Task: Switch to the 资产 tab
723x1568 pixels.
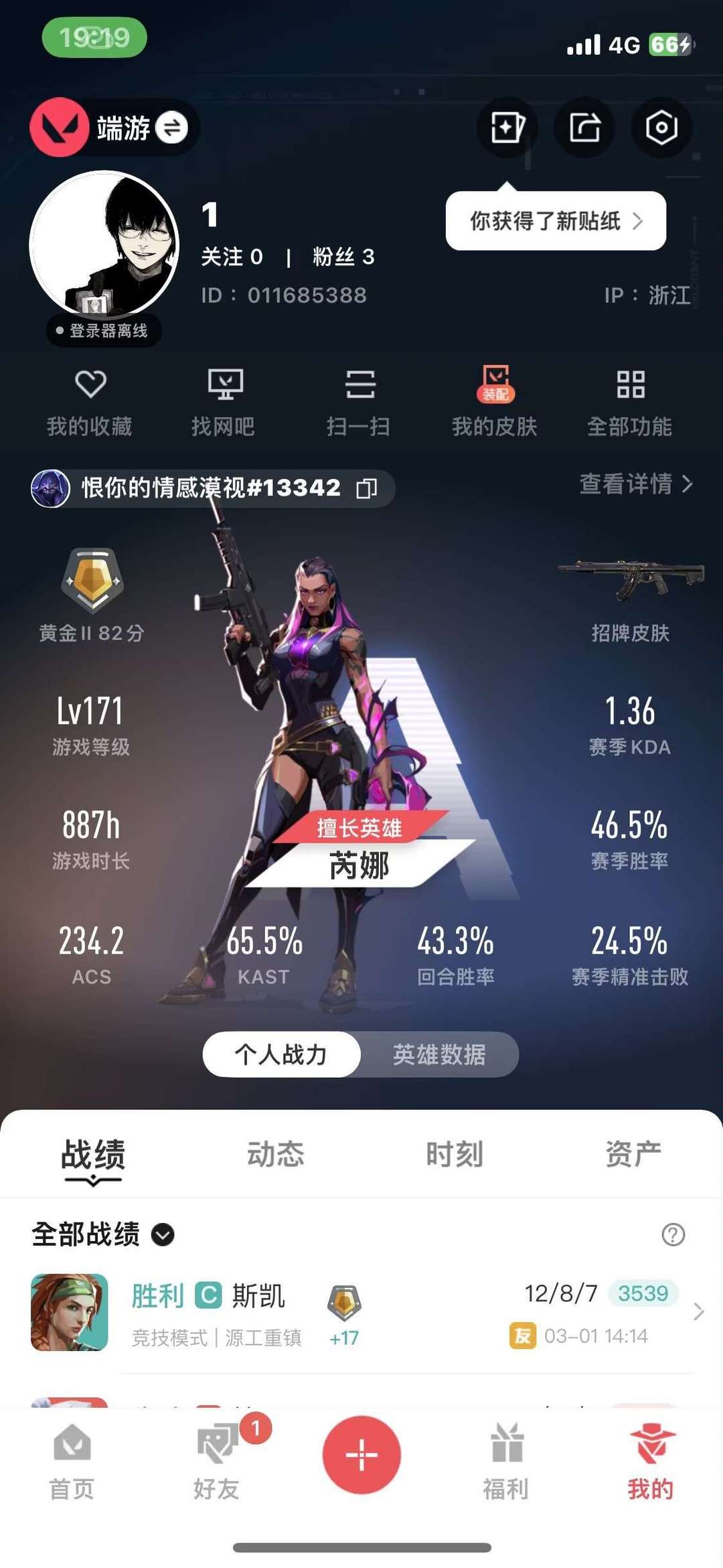Action: coord(633,1154)
